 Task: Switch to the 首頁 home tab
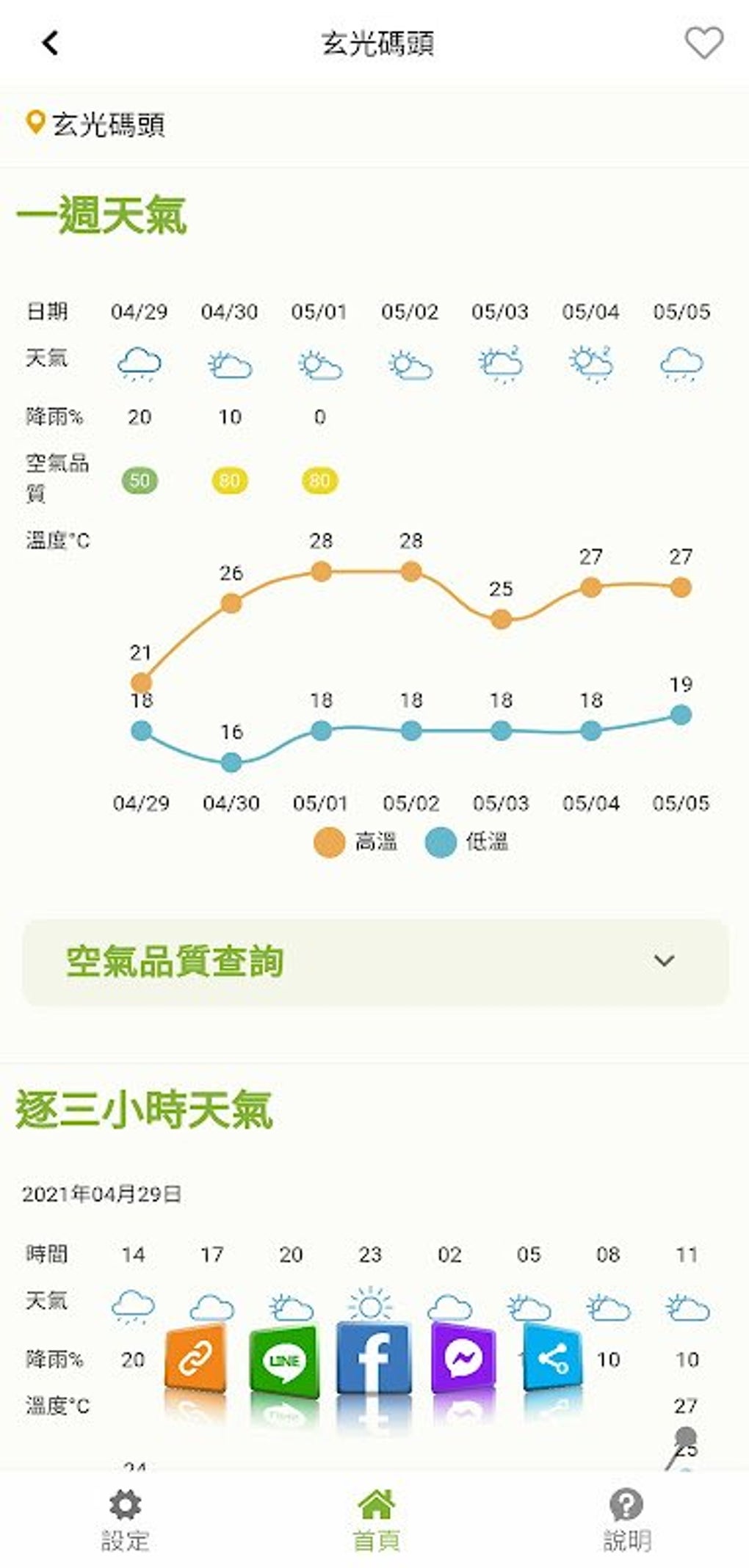tap(376, 1520)
